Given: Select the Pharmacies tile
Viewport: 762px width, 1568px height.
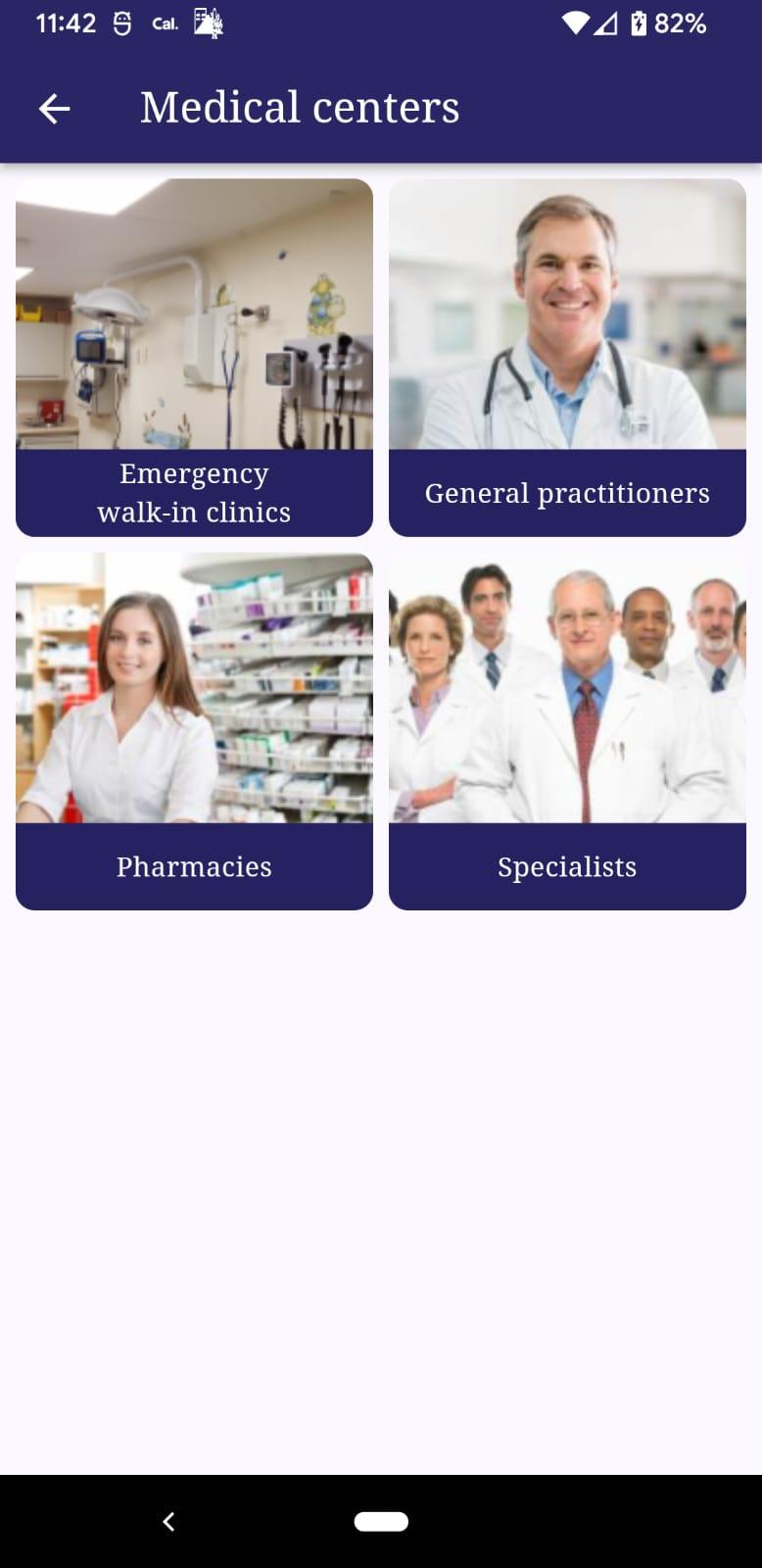Looking at the screenshot, I should tap(194, 731).
